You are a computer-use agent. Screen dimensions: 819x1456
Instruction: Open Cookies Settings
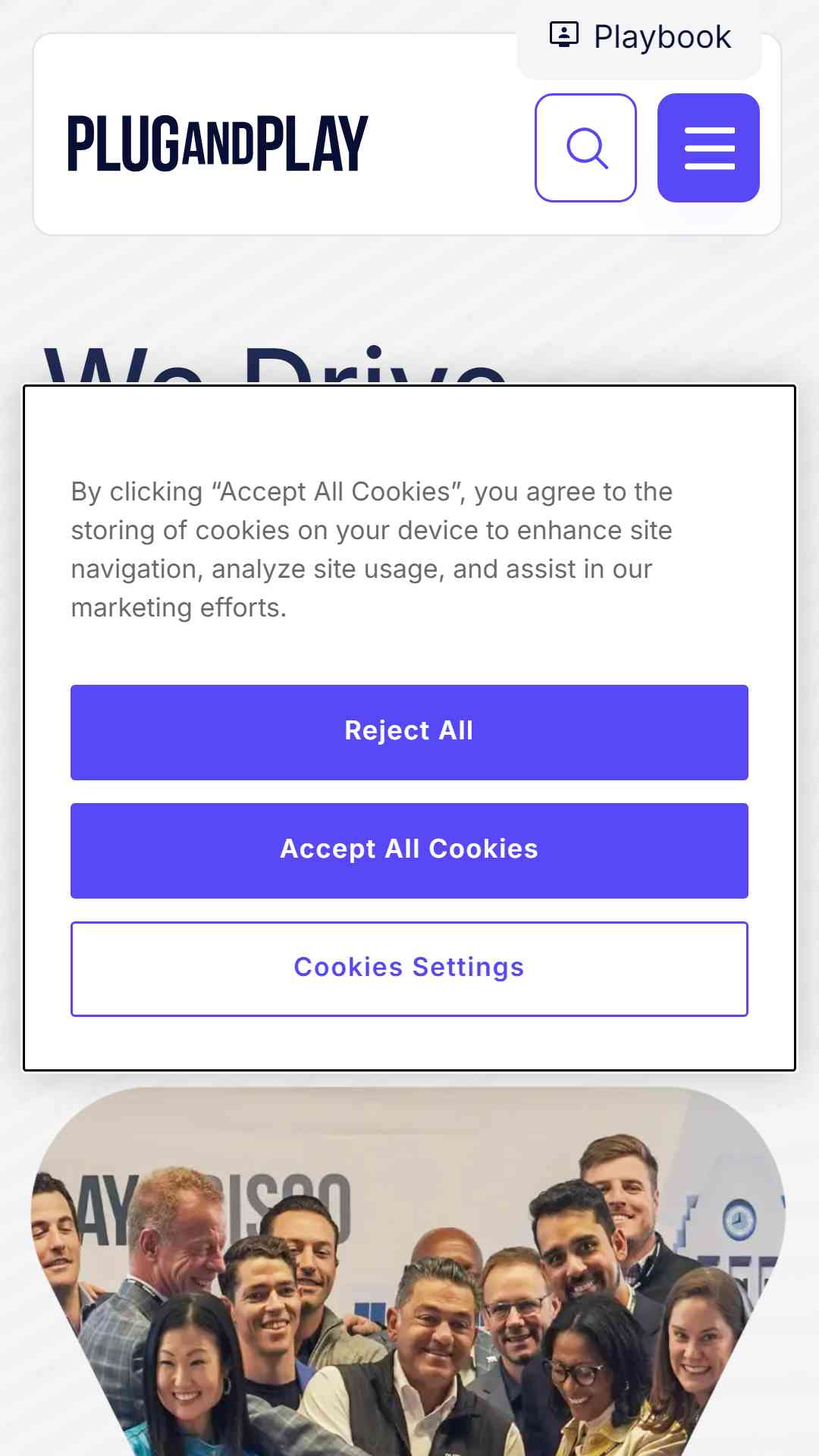point(409,968)
